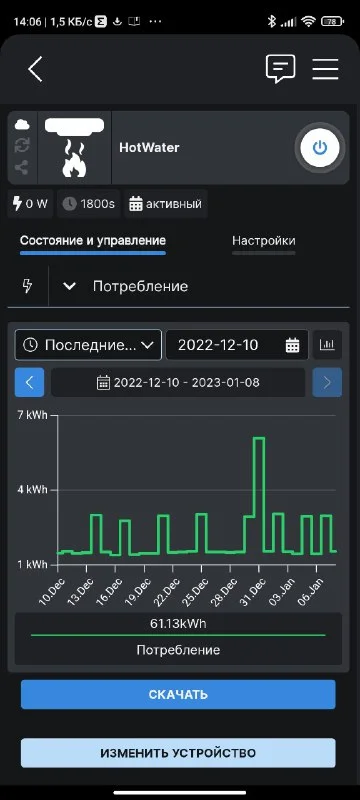
Task: Tap the СКАЧАТЬ download button
Action: pyautogui.click(x=178, y=694)
